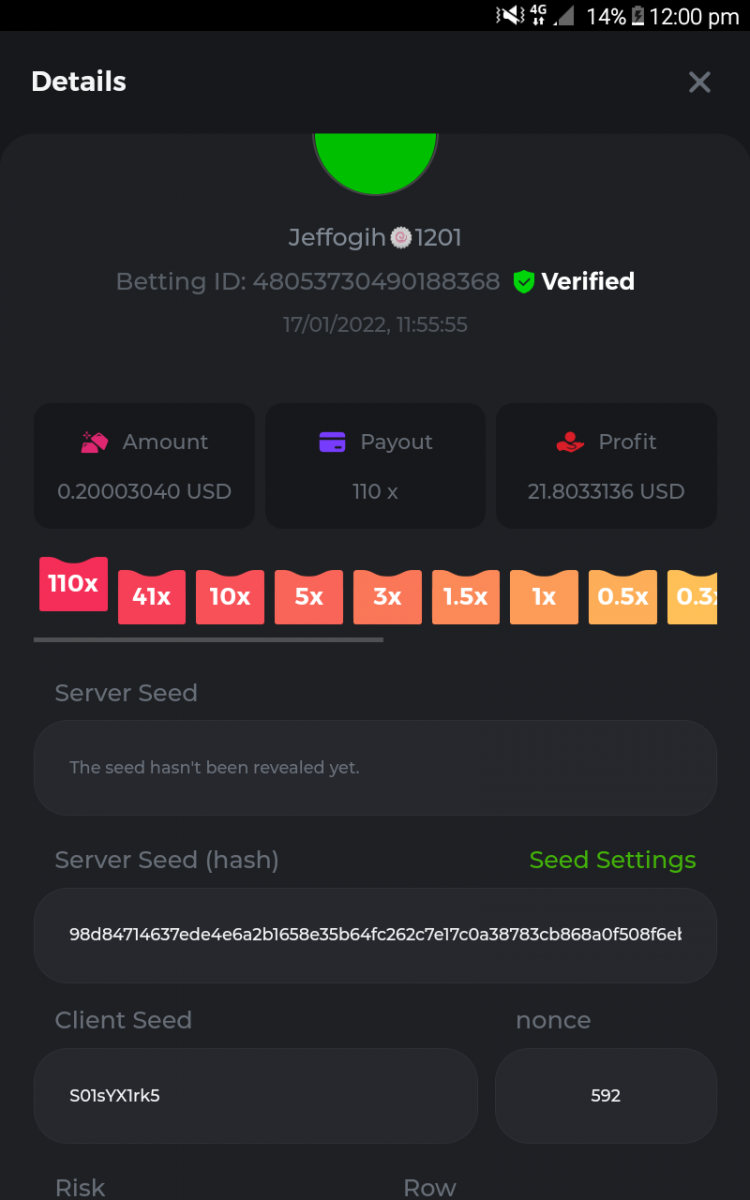Close the Details panel
Screen dimensions: 750x1200
(699, 82)
